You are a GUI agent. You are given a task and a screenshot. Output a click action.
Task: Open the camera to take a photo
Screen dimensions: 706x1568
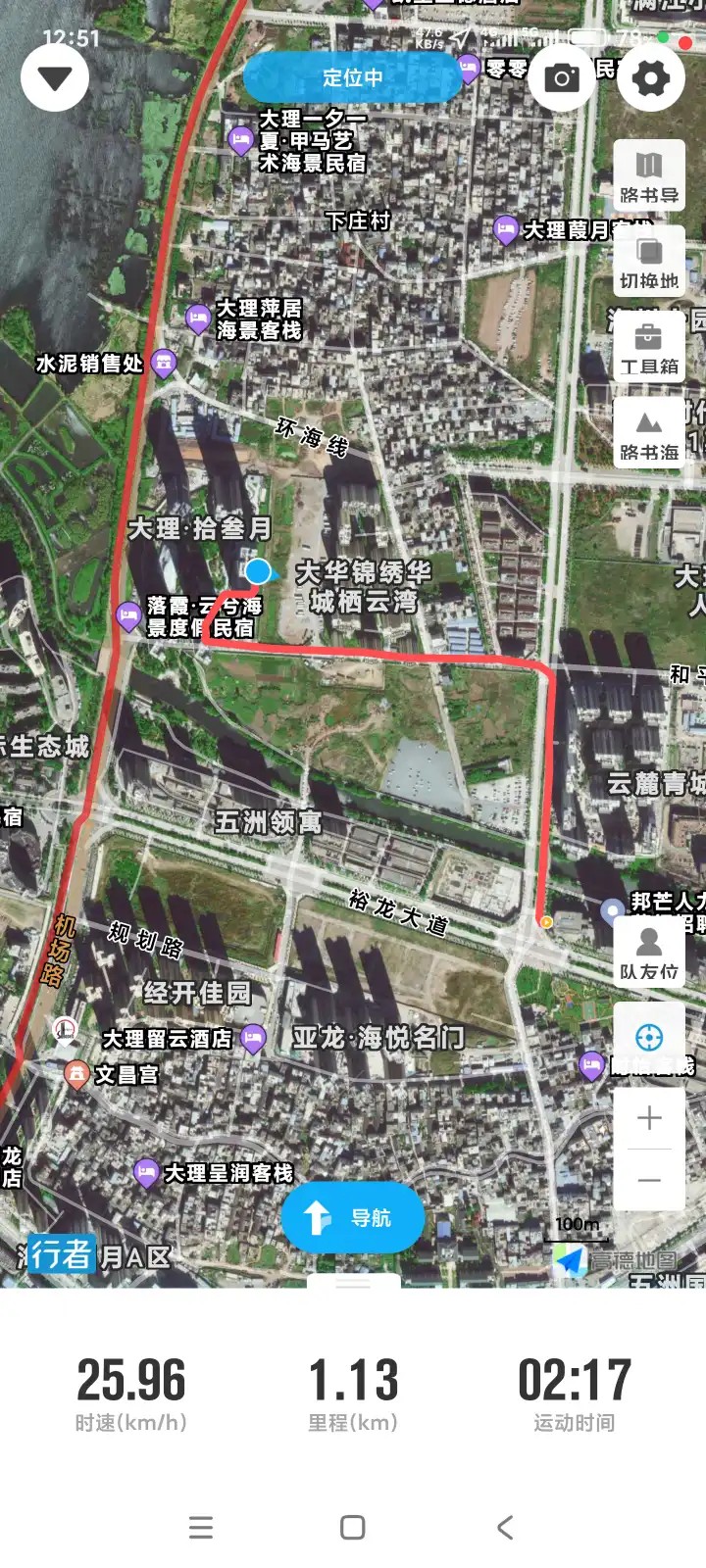point(562,78)
